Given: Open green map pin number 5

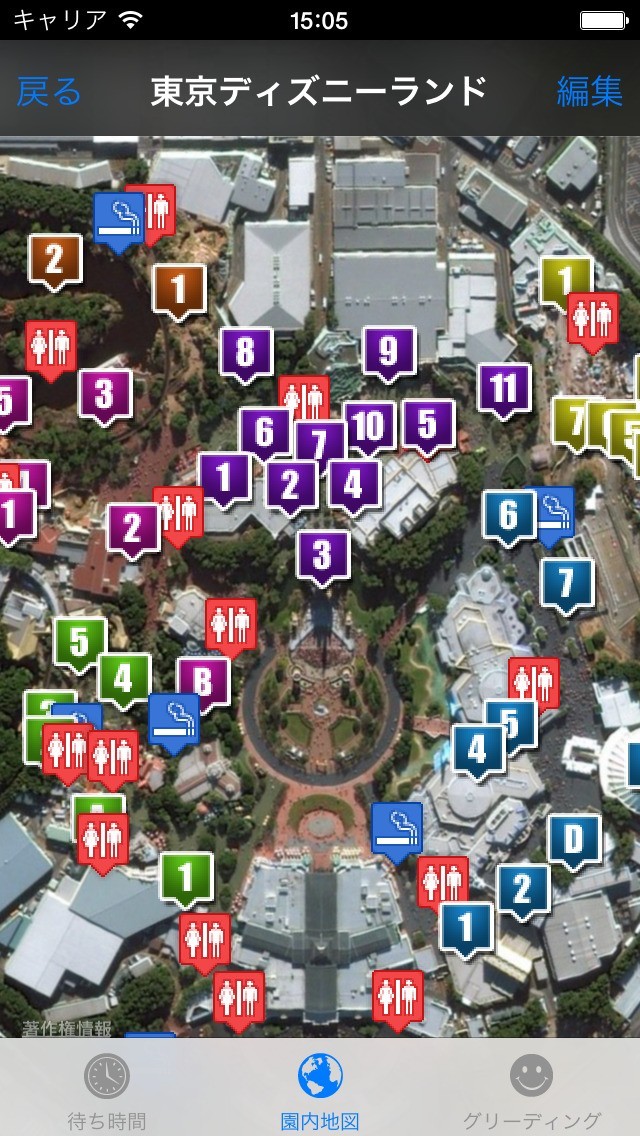Looking at the screenshot, I should click(x=79, y=642).
